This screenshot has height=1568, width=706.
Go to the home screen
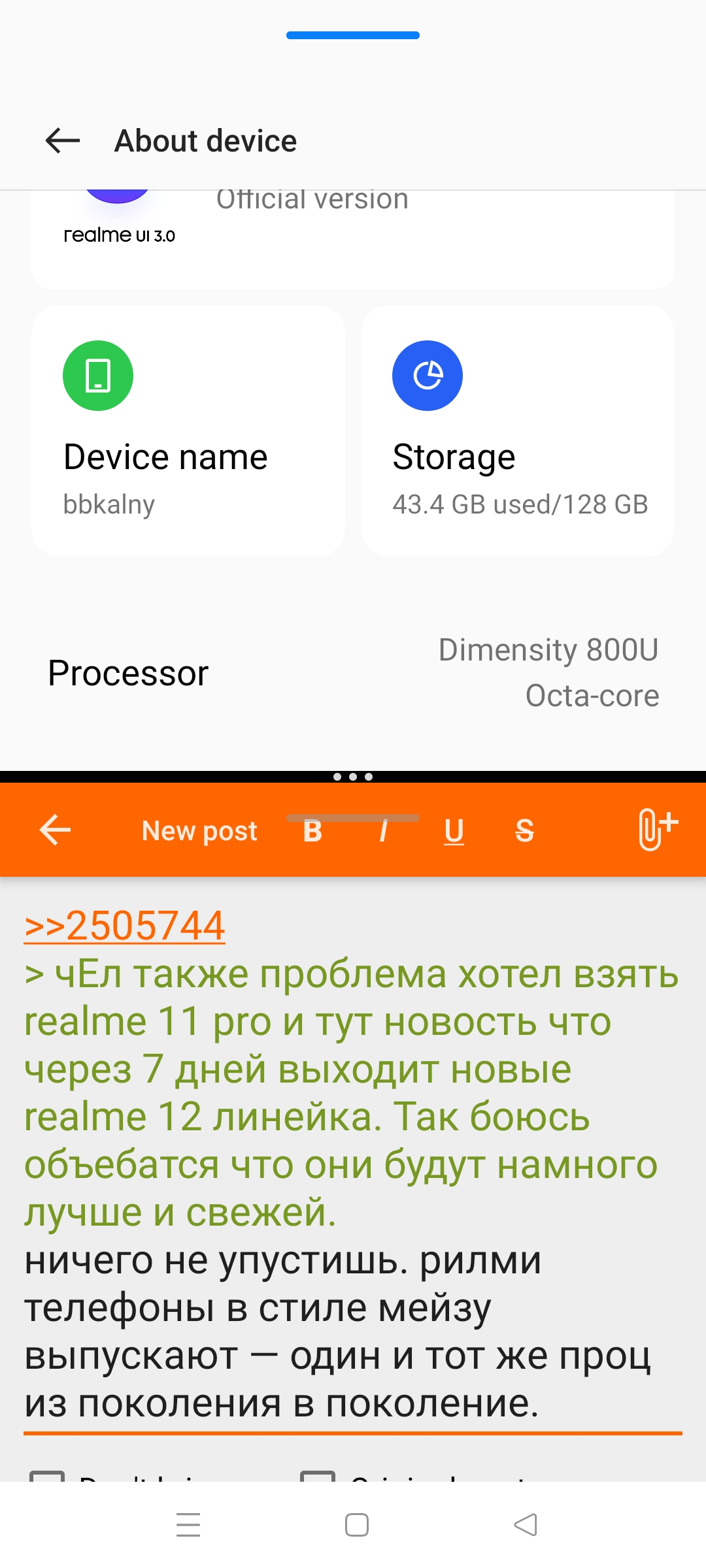click(356, 1525)
